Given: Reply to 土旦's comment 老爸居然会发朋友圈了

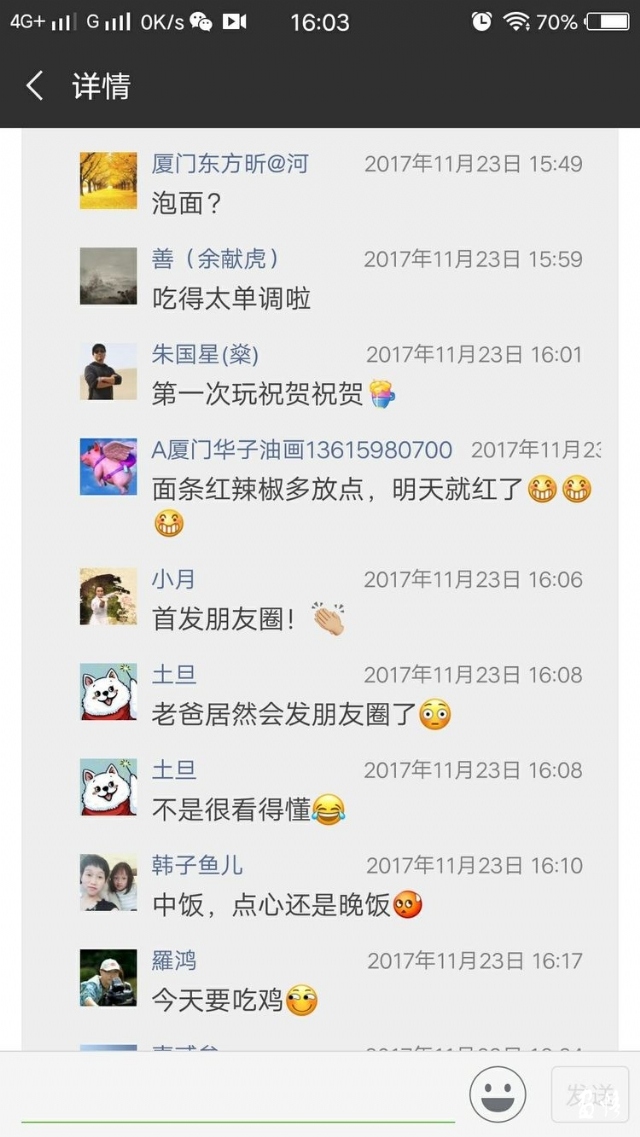Looking at the screenshot, I should click(284, 714).
